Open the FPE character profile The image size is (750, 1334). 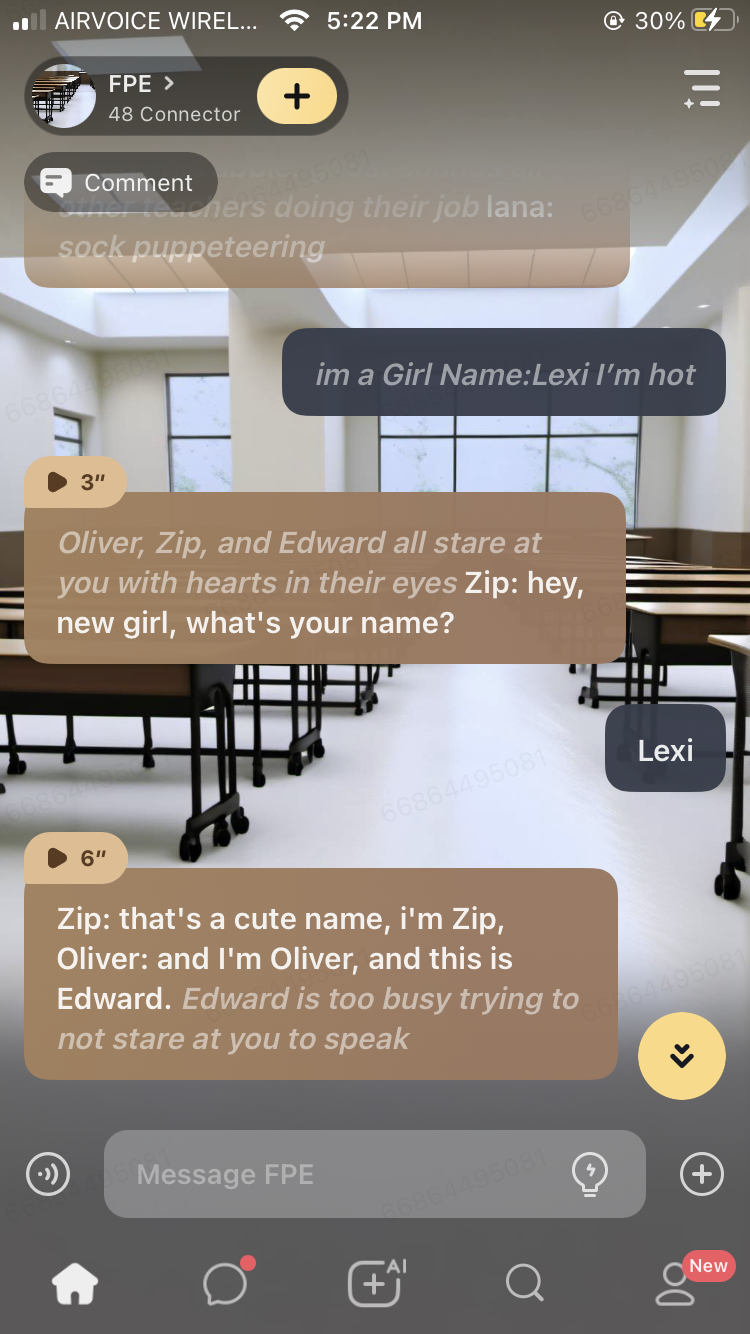[140, 97]
